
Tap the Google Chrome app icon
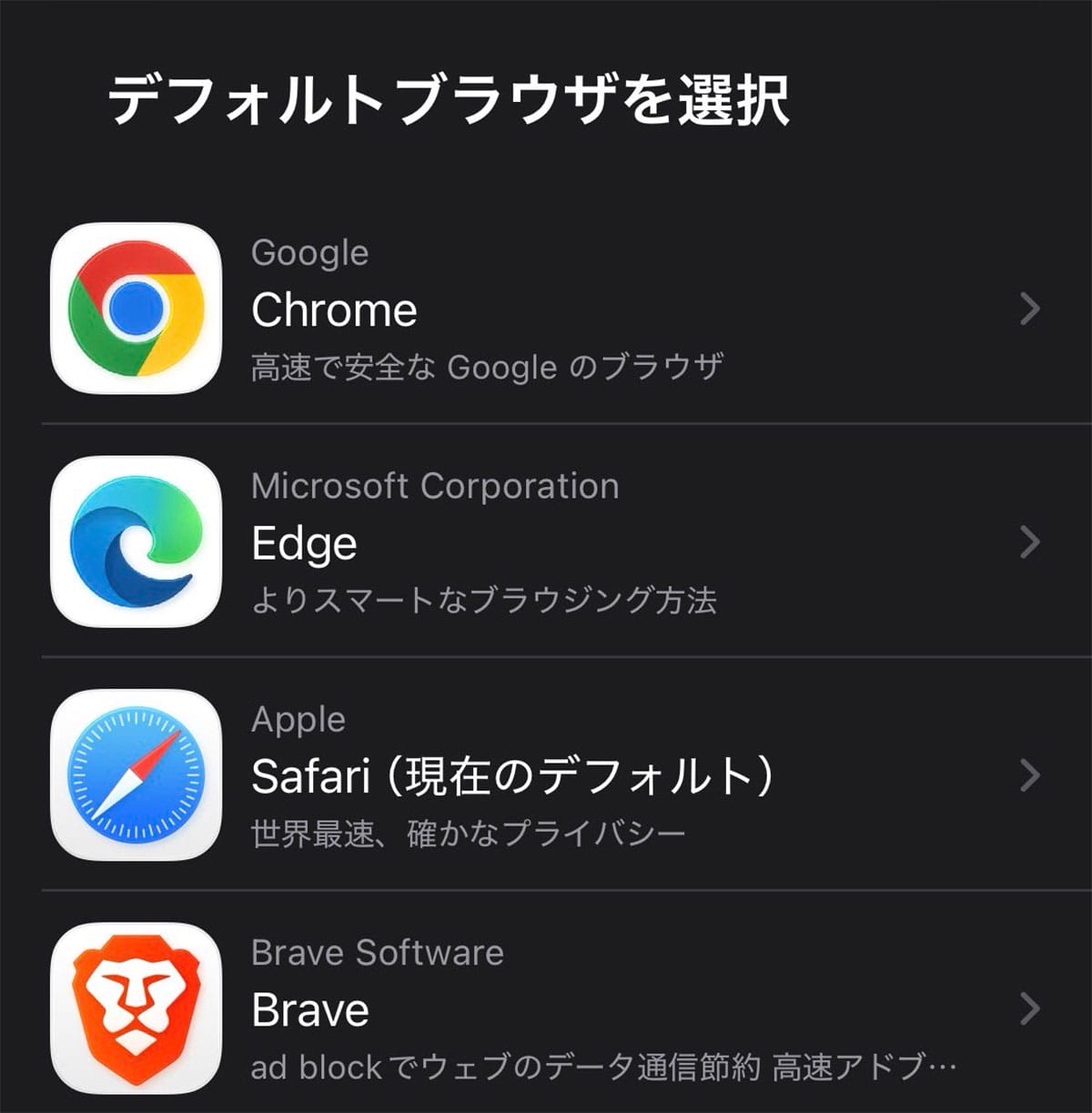pyautogui.click(x=135, y=309)
